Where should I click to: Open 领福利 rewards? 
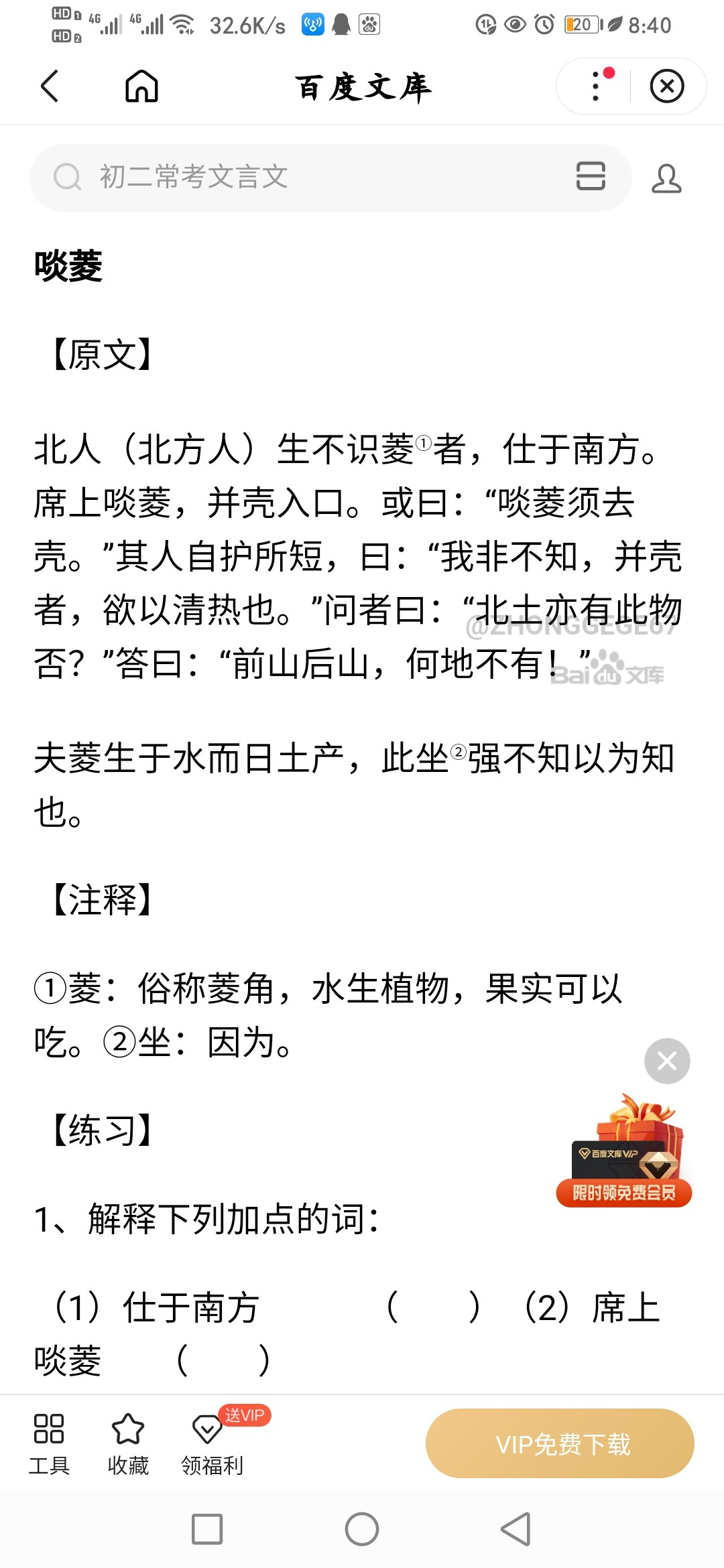213,1444
